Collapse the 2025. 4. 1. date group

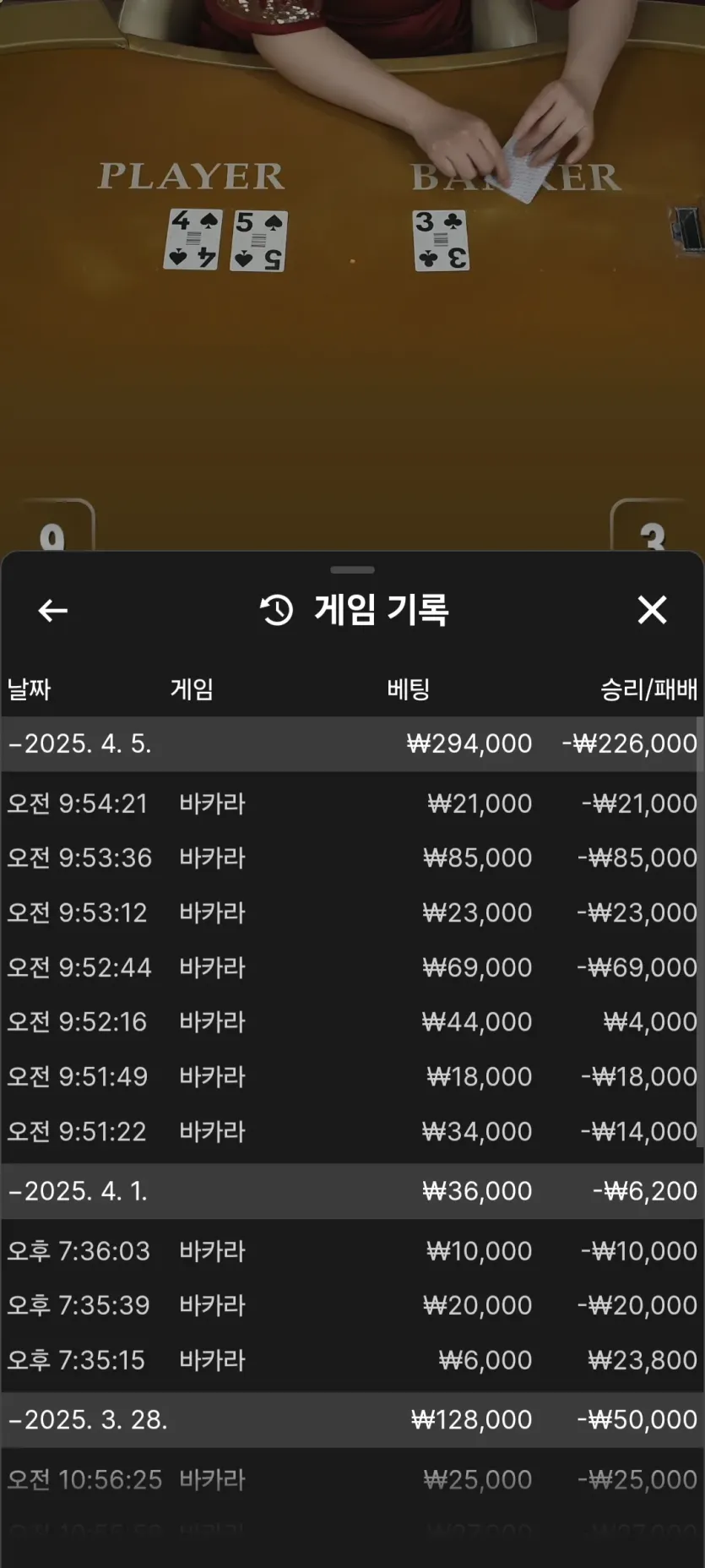[352, 1191]
